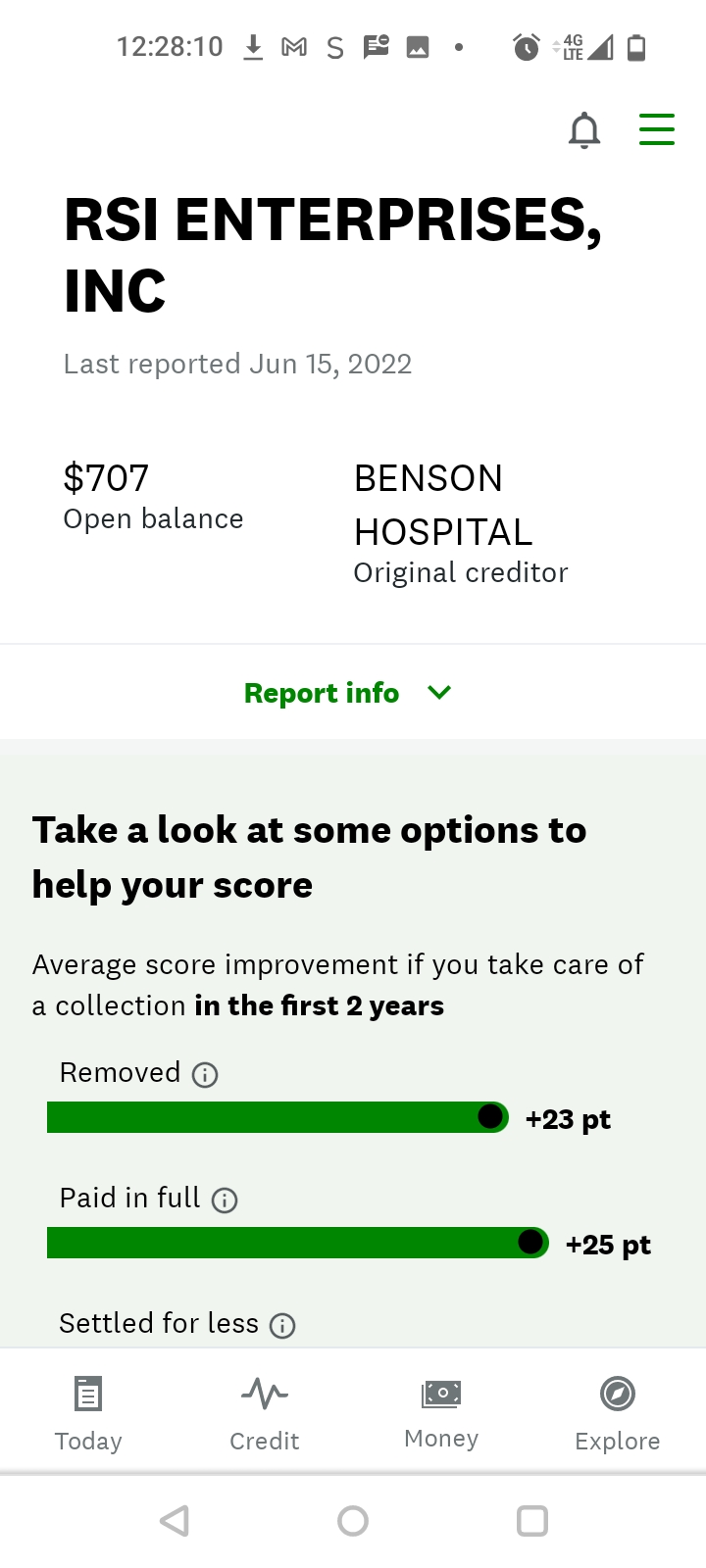Image resolution: width=706 pixels, height=1568 pixels.
Task: Show info about the Removed option
Action: tap(205, 1075)
